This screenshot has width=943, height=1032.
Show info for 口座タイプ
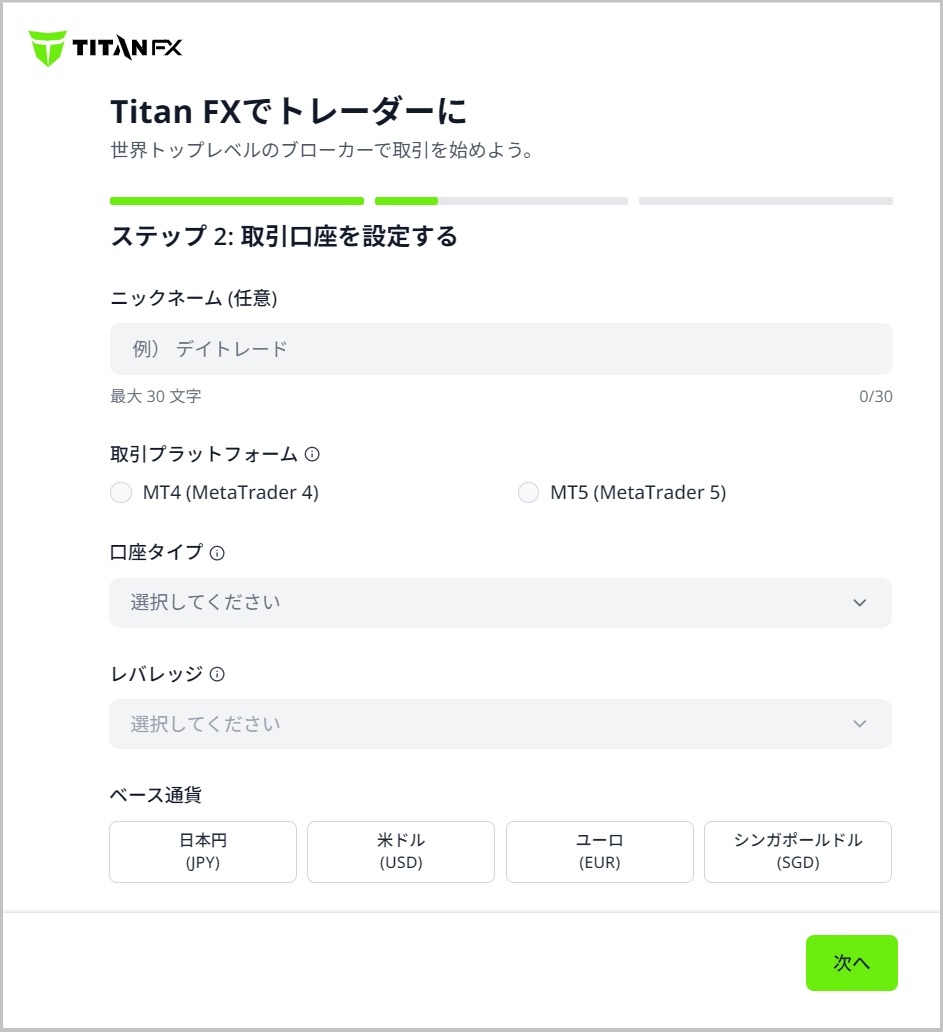[218, 553]
